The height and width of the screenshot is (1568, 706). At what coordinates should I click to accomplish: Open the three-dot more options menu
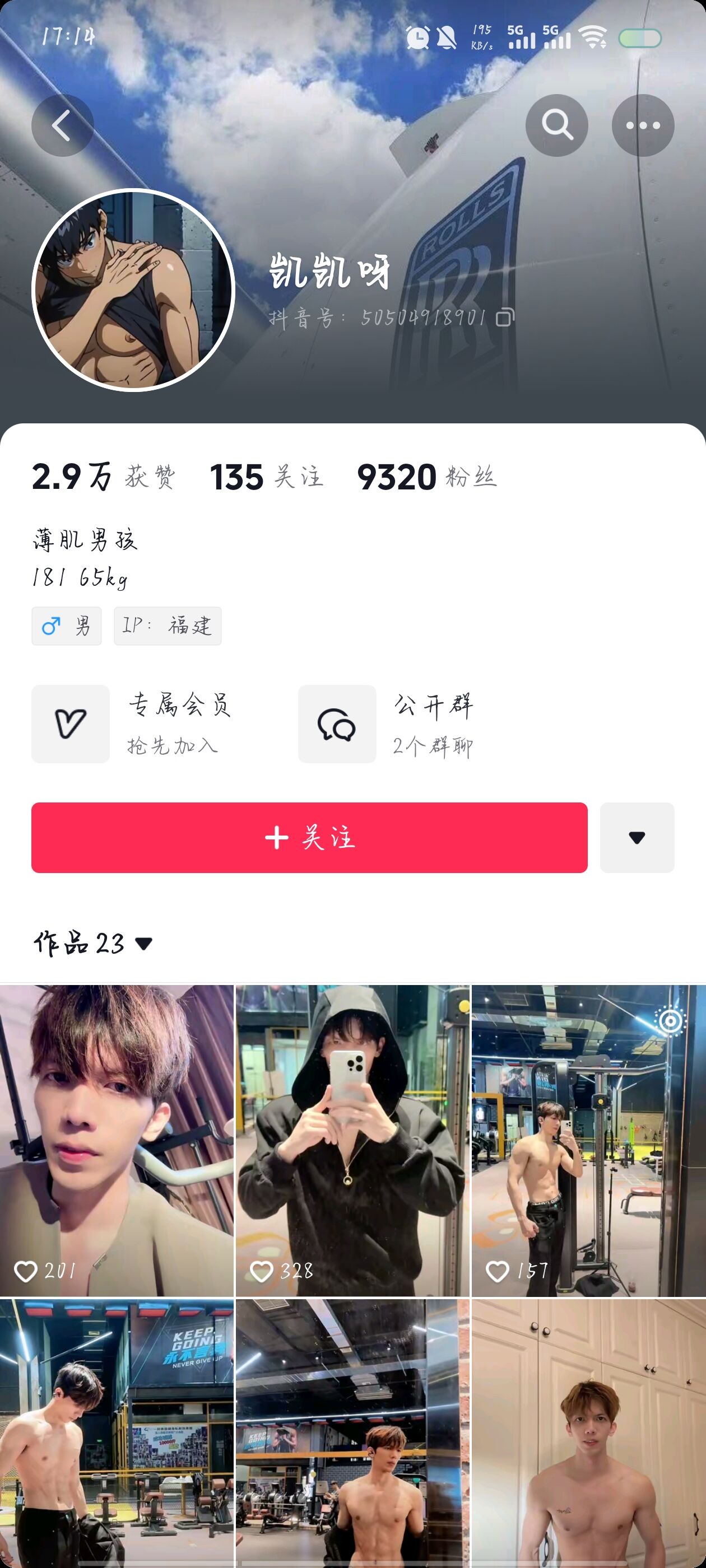(643, 125)
